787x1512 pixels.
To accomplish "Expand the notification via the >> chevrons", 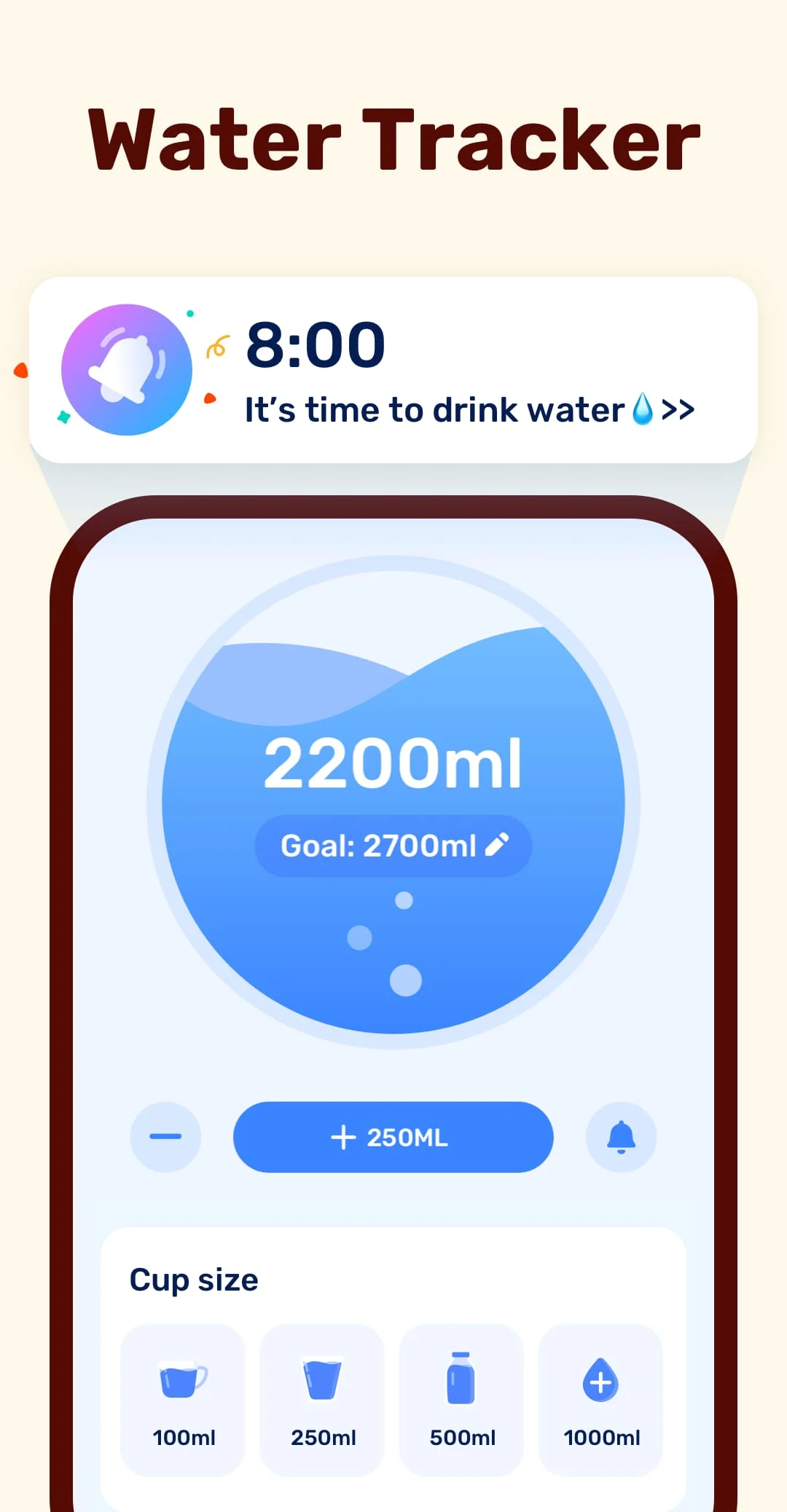I will 679,409.
